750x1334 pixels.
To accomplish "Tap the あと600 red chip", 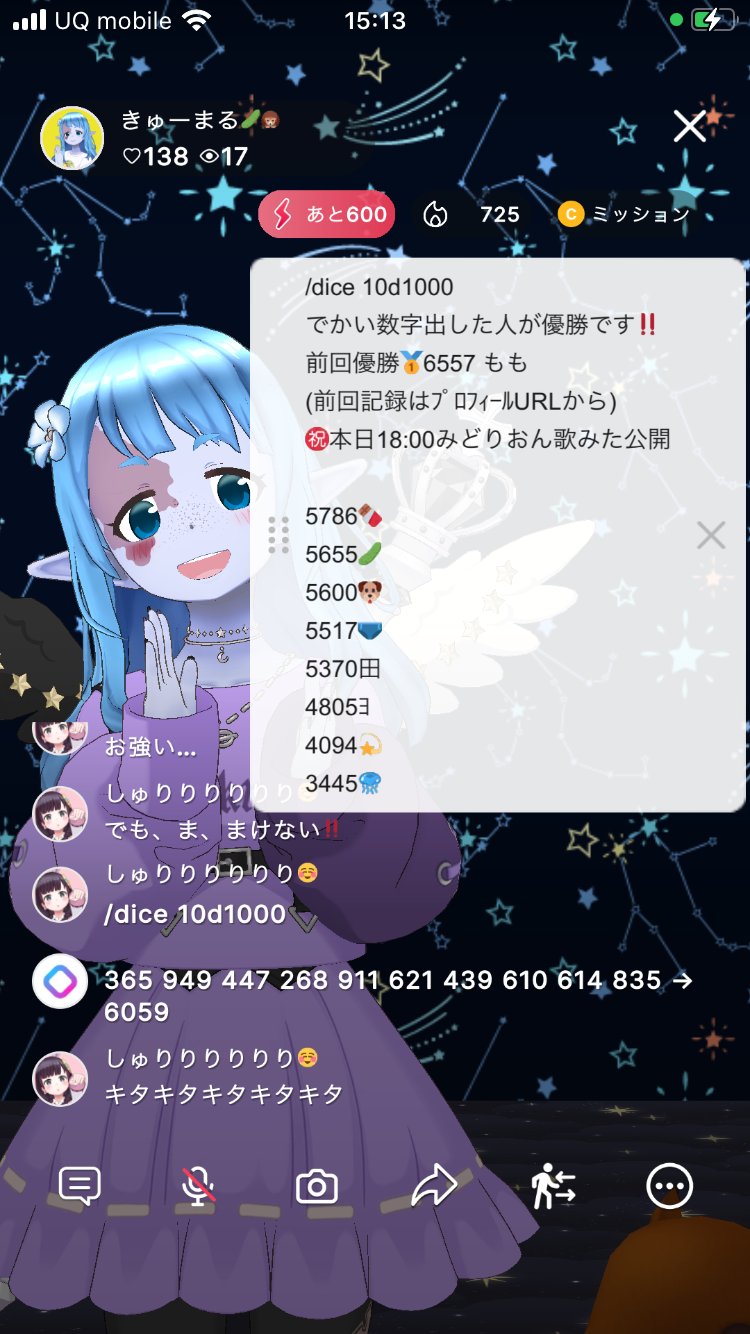I will (x=327, y=215).
